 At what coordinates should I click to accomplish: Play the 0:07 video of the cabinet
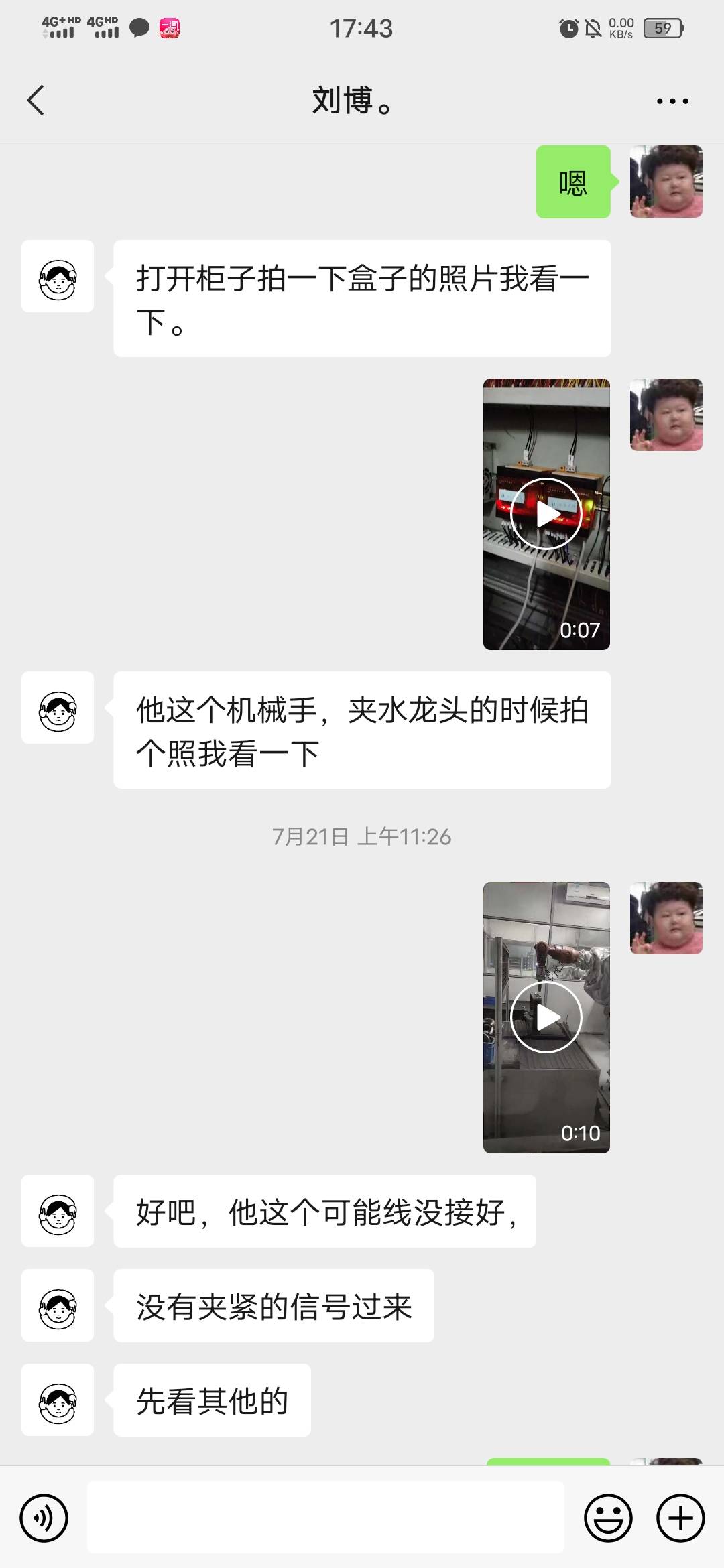(x=546, y=514)
